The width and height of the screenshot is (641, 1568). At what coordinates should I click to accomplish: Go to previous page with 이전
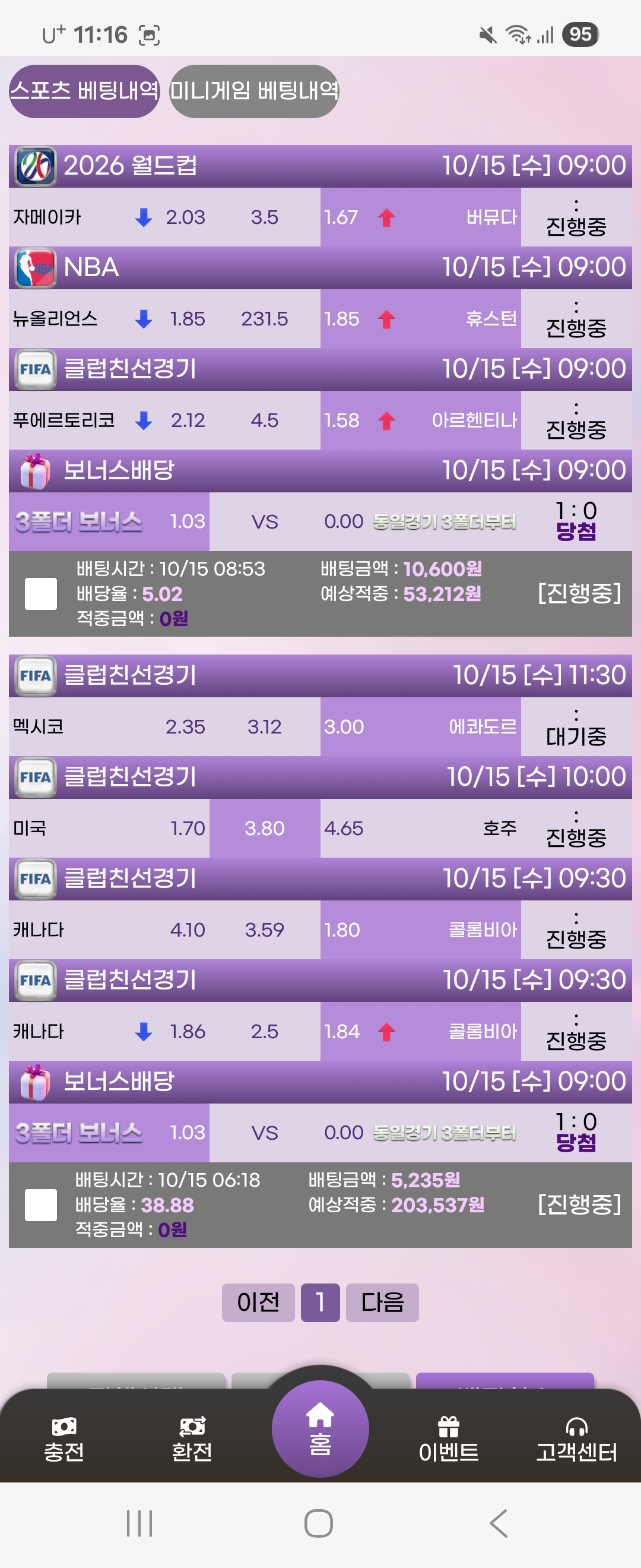258,1302
